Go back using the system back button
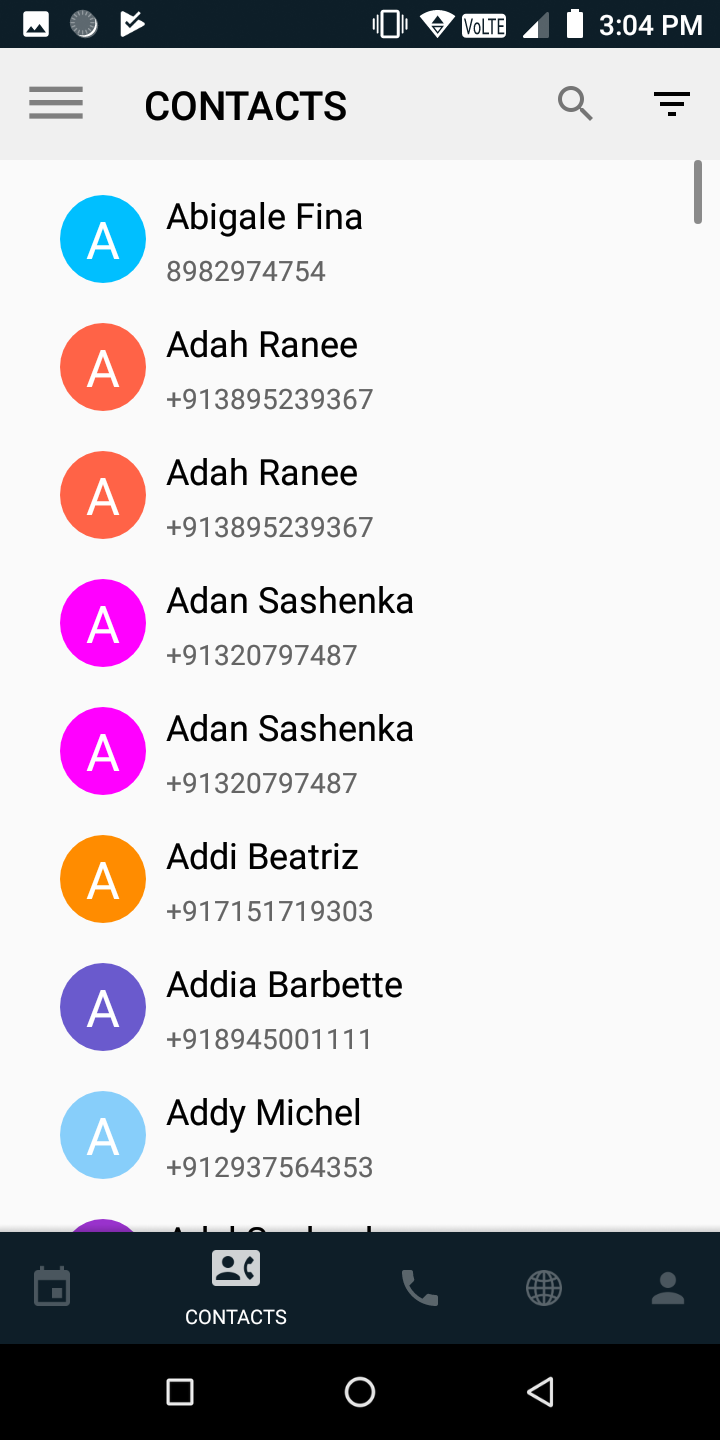The height and width of the screenshot is (1440, 720). [x=540, y=1391]
